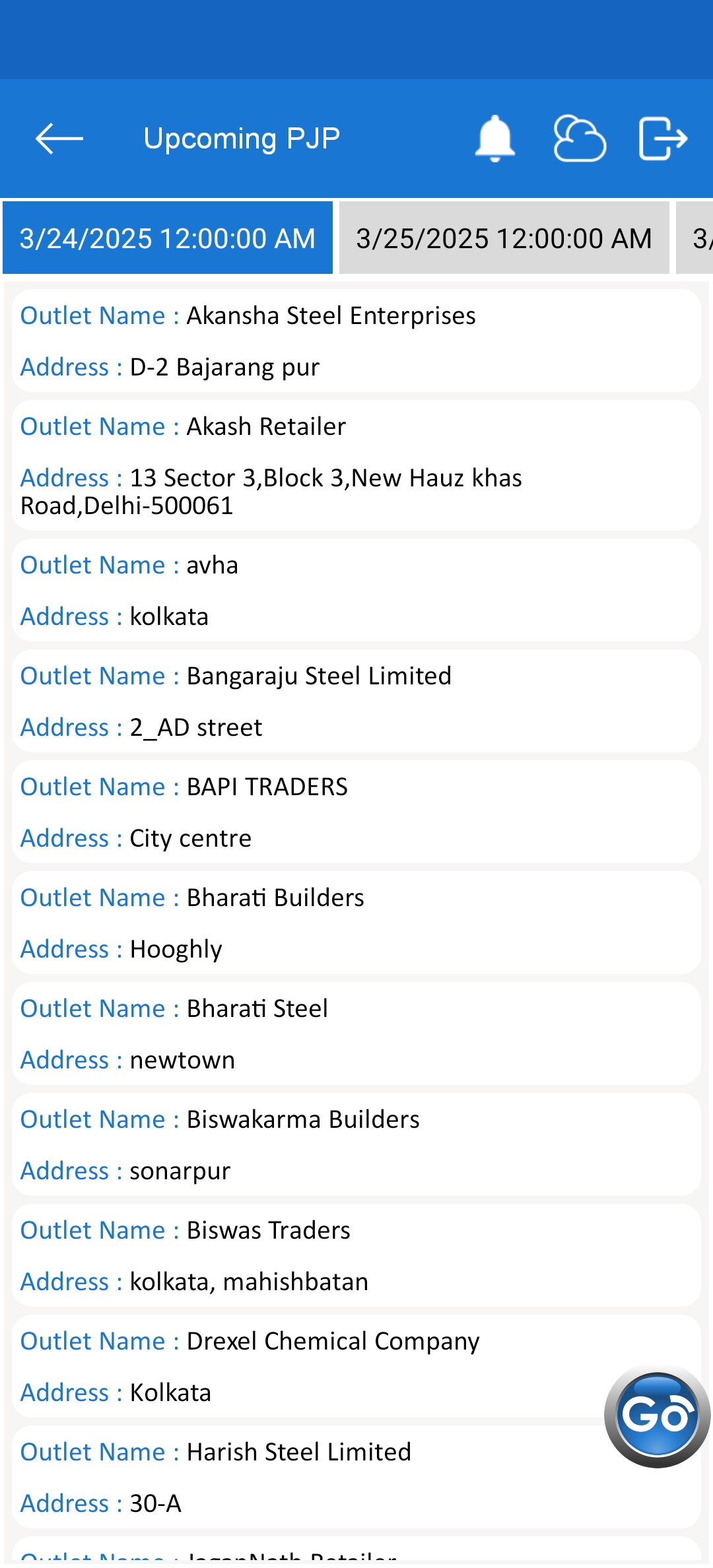Tap the cloud sync icon
The width and height of the screenshot is (713, 1568).
pos(579,139)
